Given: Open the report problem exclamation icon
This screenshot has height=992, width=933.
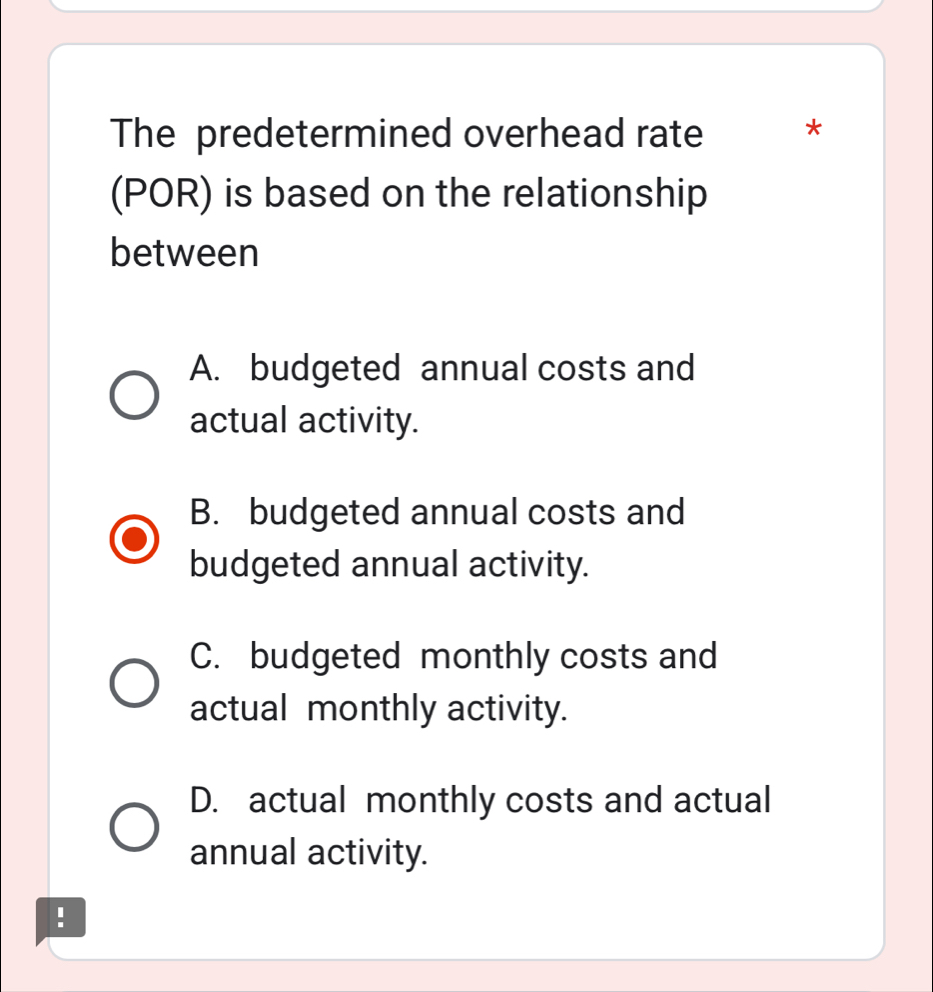Looking at the screenshot, I should click(x=60, y=918).
